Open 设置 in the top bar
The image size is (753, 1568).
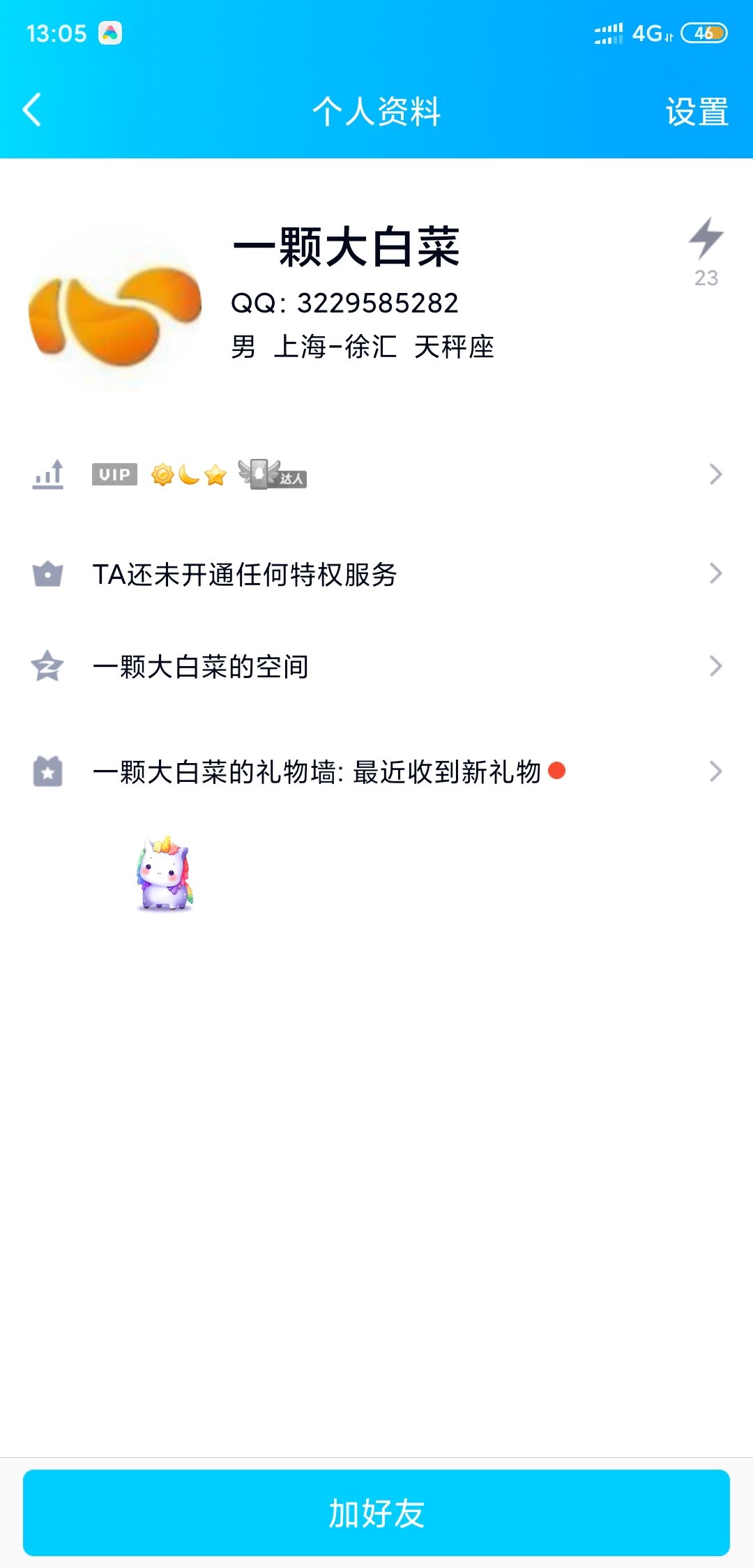(x=697, y=112)
